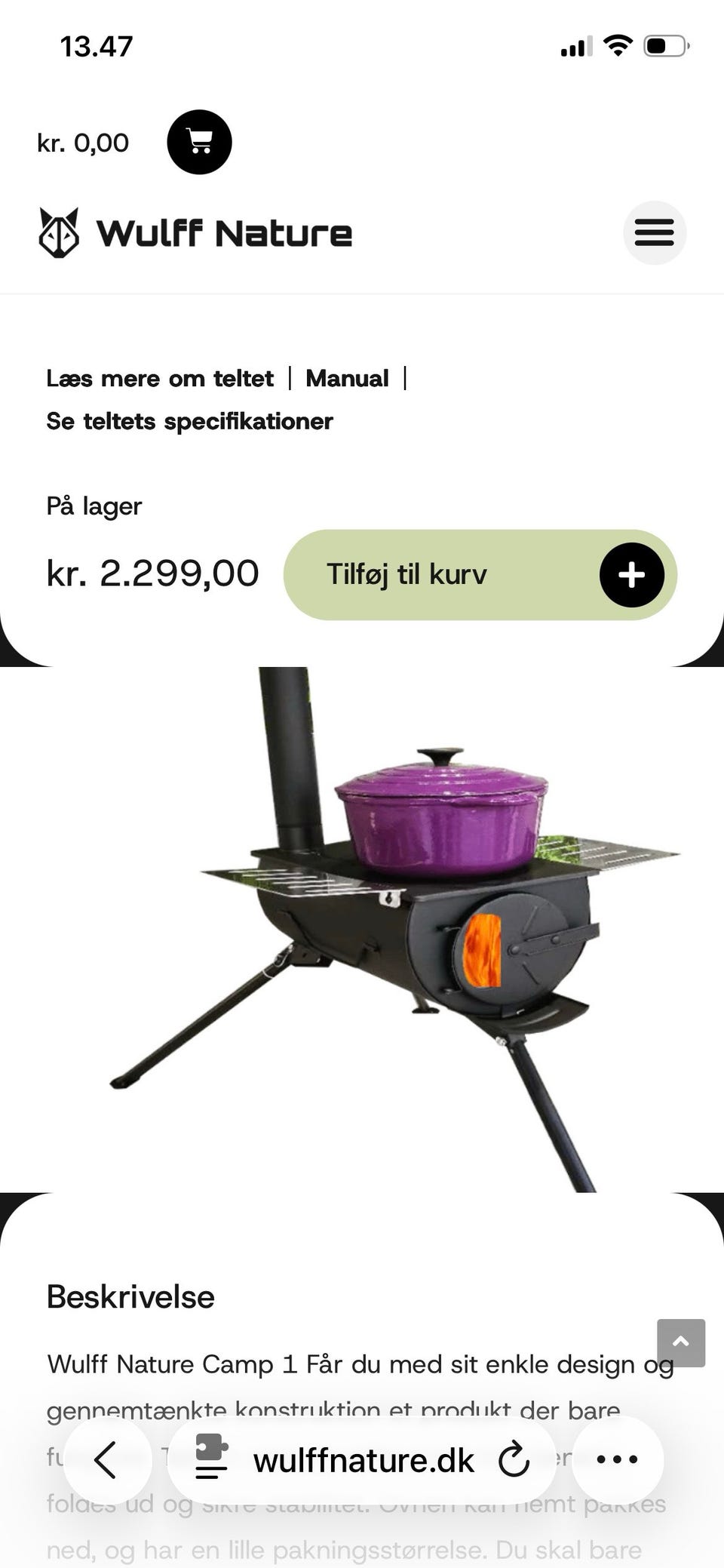This screenshot has width=724, height=1568.
Task: Select the wulffnature.dk address bar
Action: (x=364, y=1460)
